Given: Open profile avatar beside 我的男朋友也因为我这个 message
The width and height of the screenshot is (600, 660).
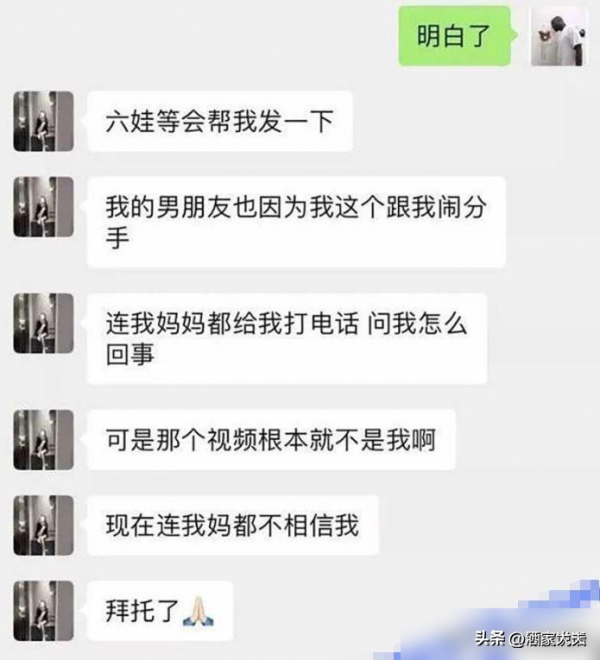Looking at the screenshot, I should pos(44,208).
